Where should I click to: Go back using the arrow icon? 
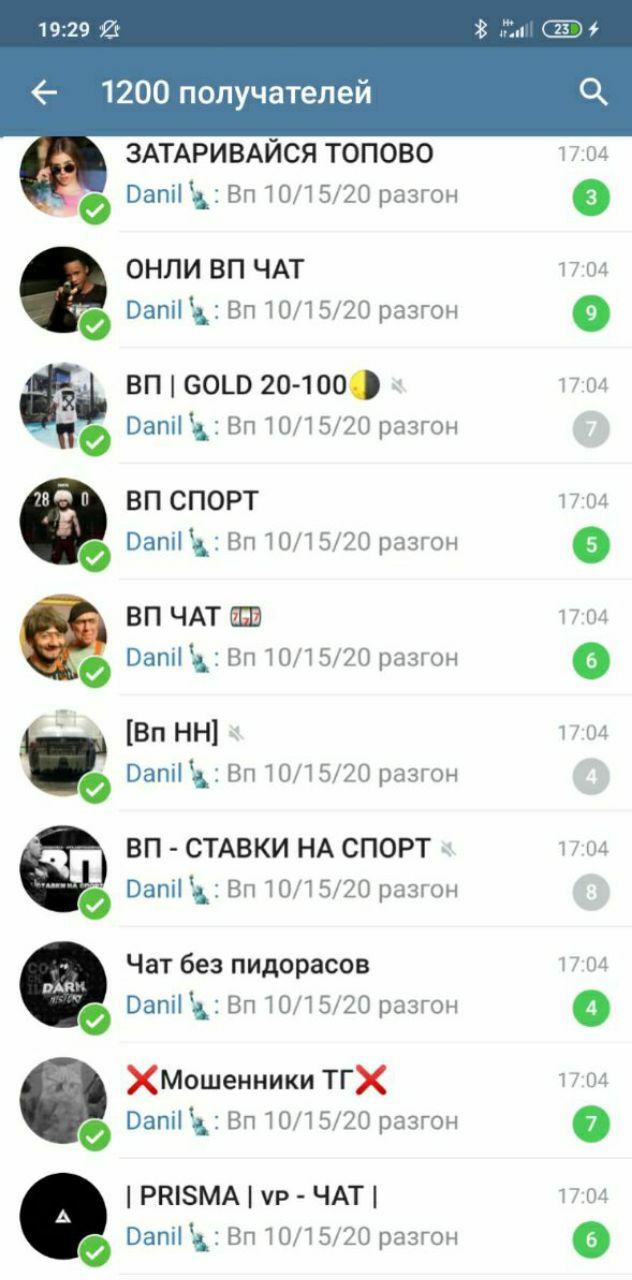(44, 93)
